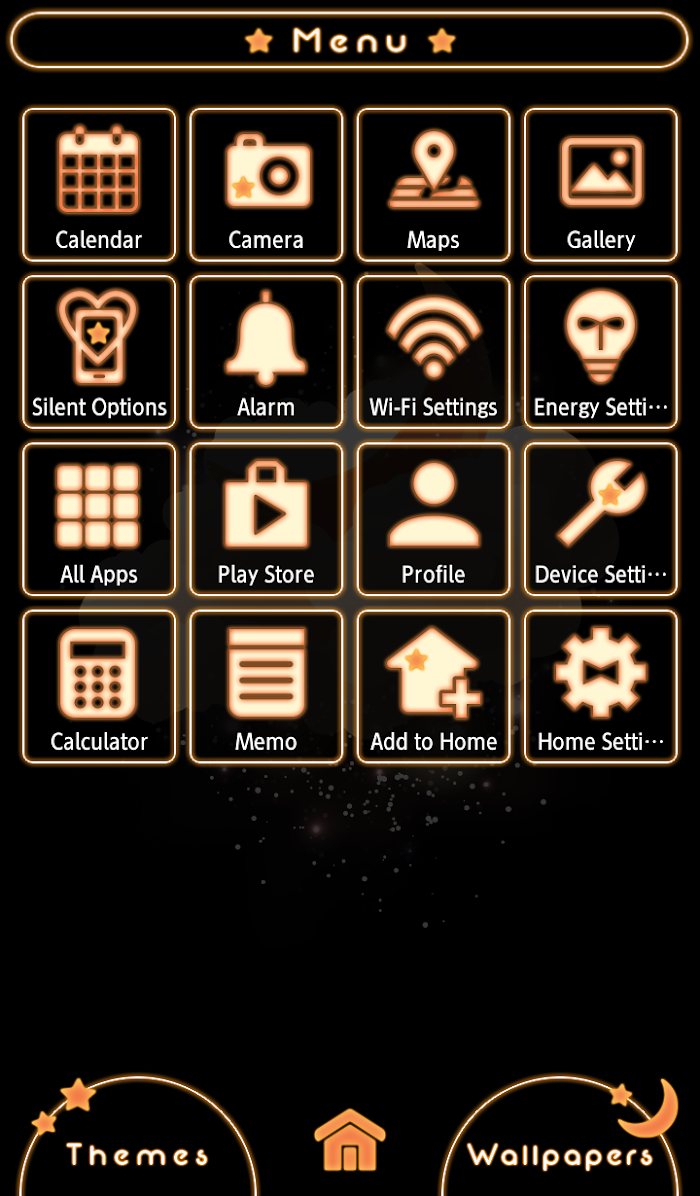This screenshot has width=700, height=1196.
Task: Open the Profile tile
Action: (x=434, y=519)
